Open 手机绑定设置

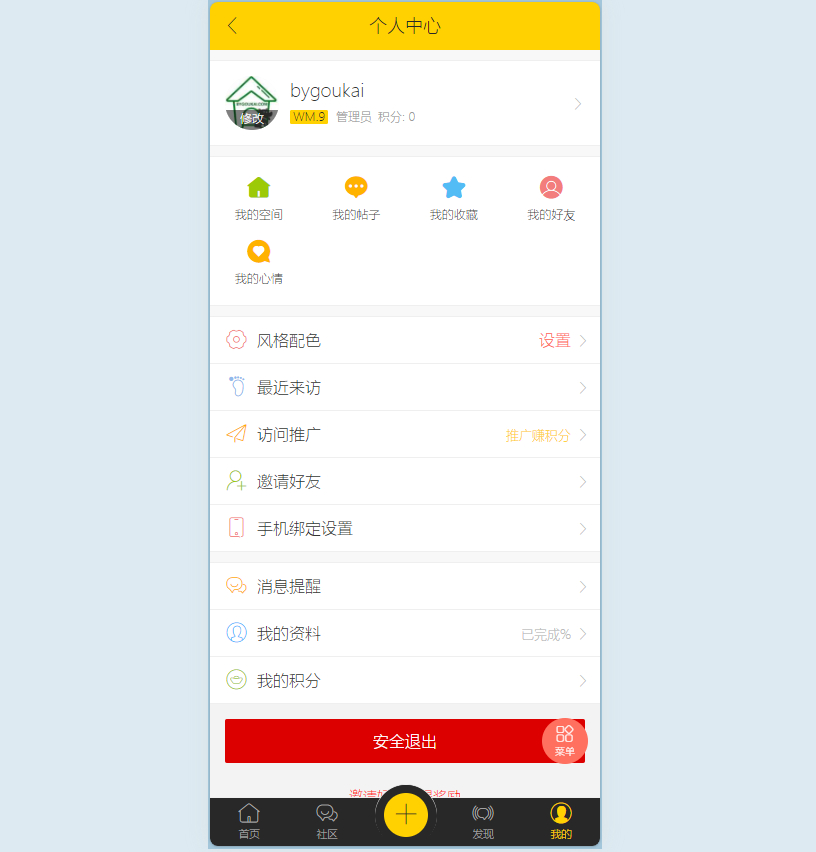tap(404, 529)
